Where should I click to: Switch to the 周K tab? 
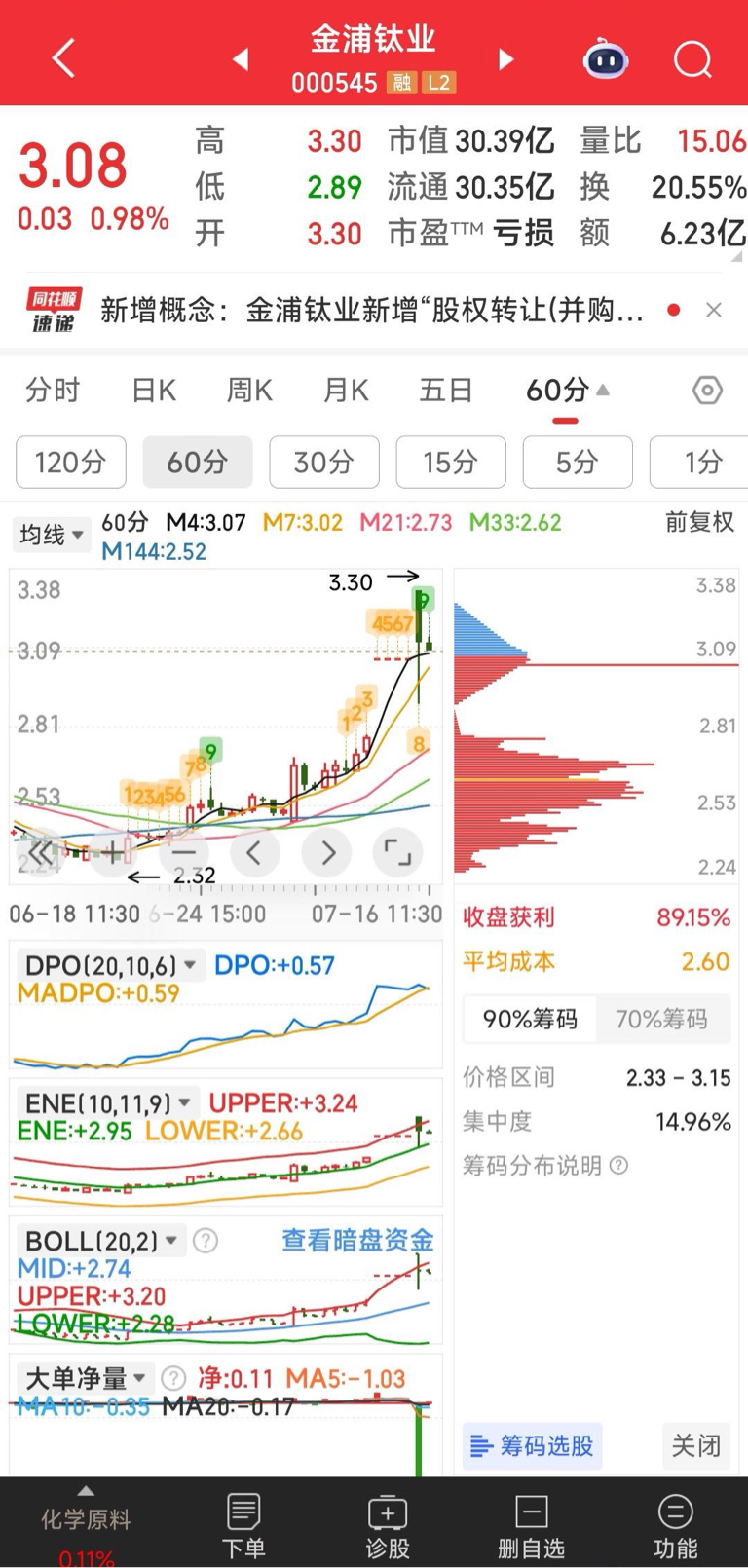pyautogui.click(x=249, y=391)
